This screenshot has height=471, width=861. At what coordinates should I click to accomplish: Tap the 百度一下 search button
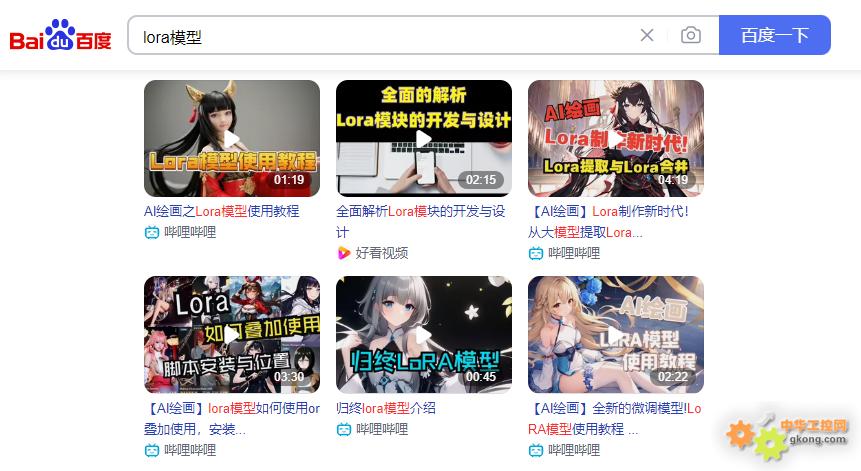click(774, 35)
